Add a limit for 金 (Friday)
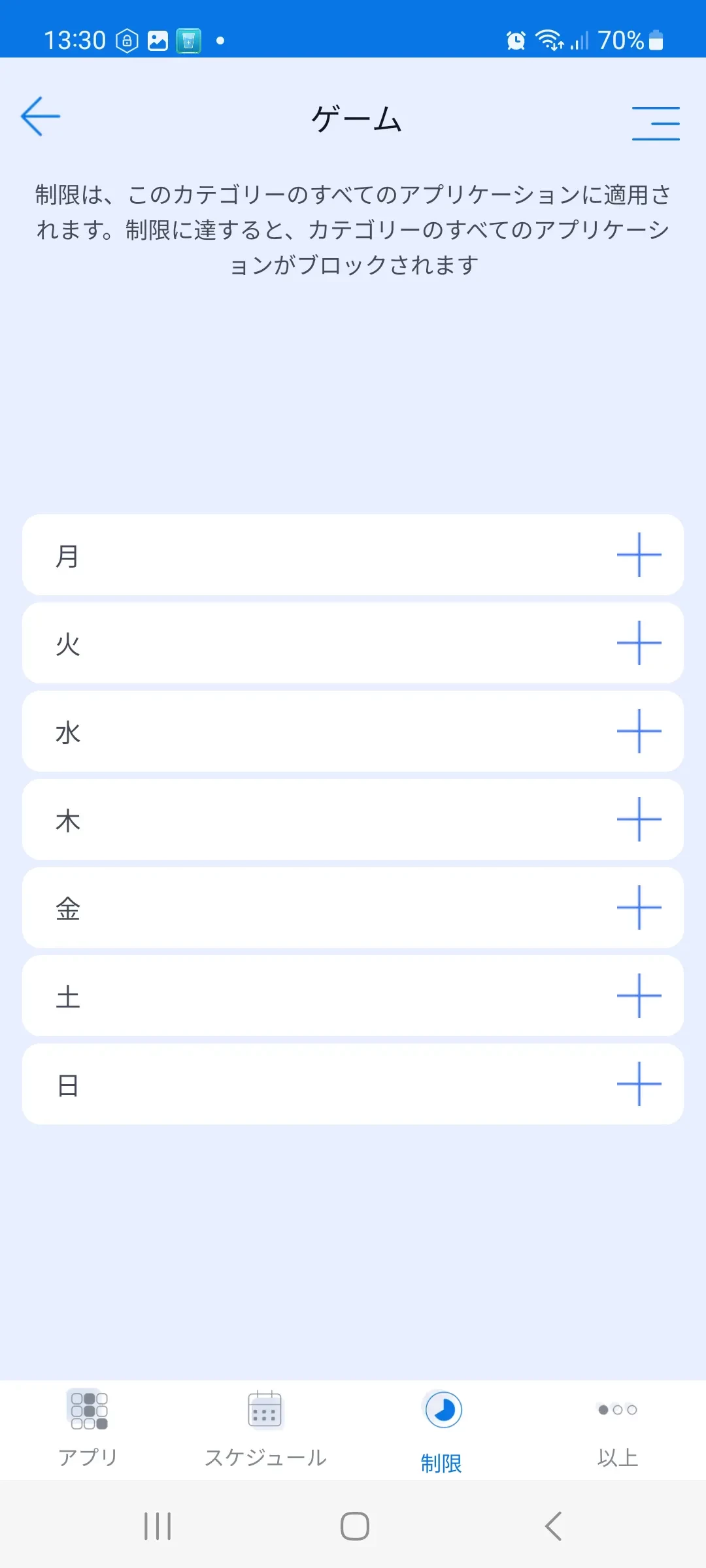This screenshot has width=706, height=1568. pyautogui.click(x=639, y=907)
